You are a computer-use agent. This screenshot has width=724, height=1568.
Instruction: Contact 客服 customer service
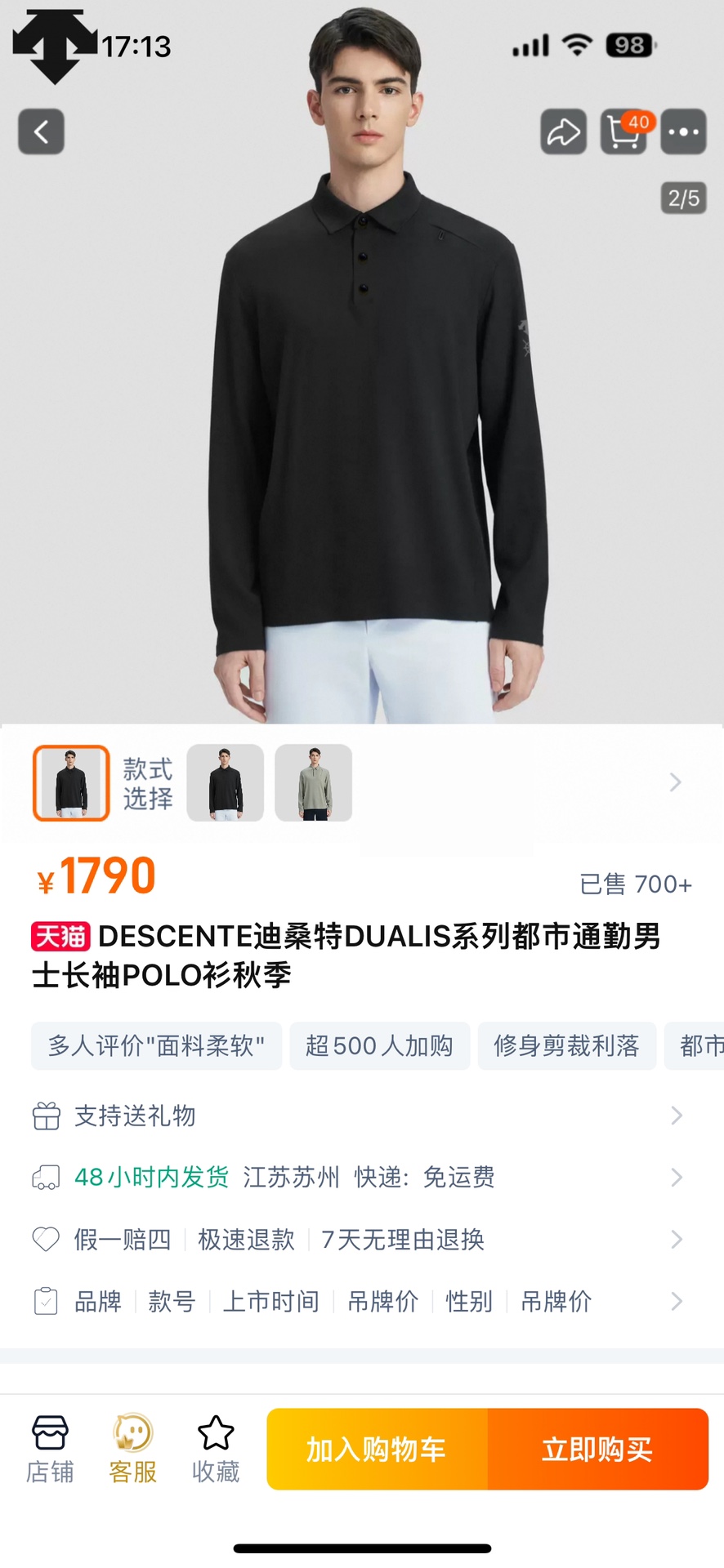click(x=133, y=1449)
